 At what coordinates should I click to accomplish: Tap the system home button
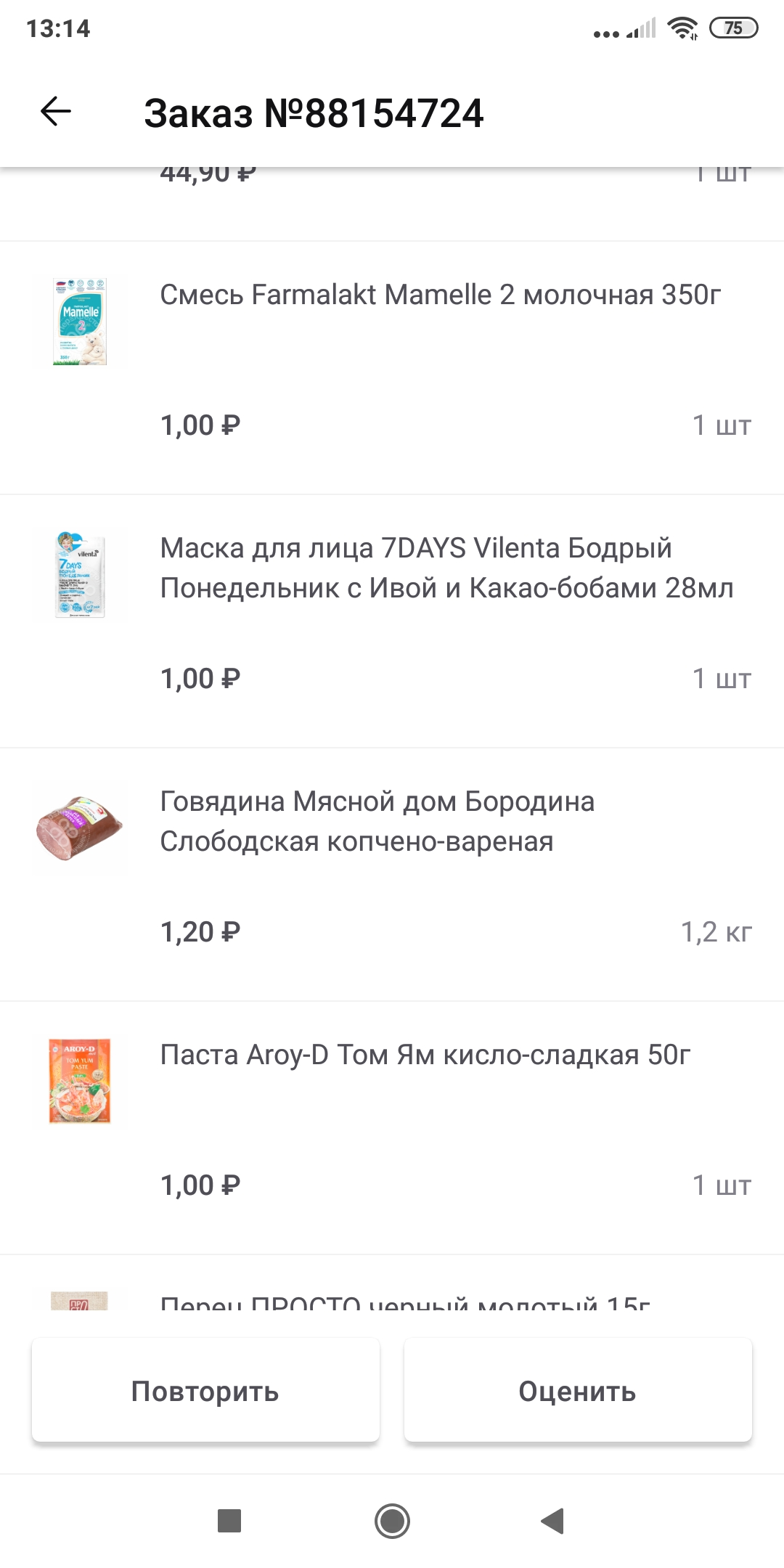point(392,1521)
